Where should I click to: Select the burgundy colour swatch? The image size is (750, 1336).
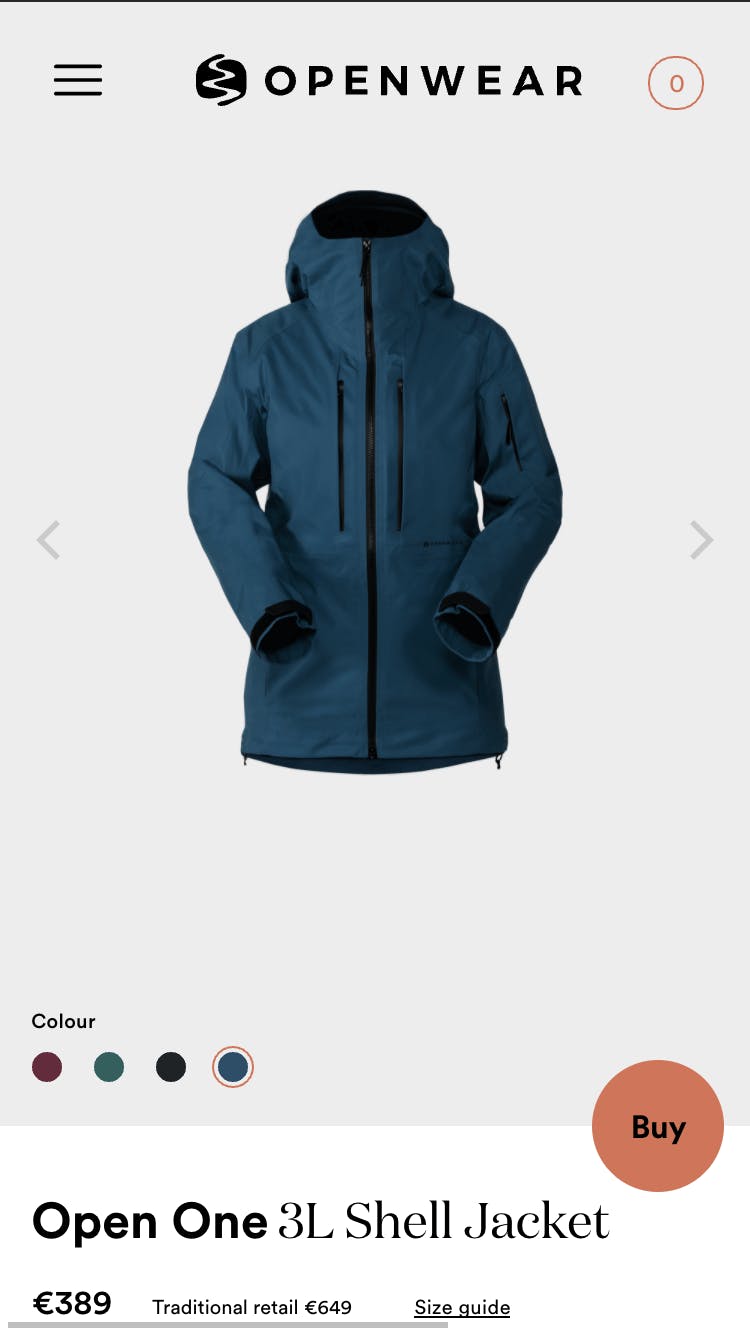pos(47,1067)
